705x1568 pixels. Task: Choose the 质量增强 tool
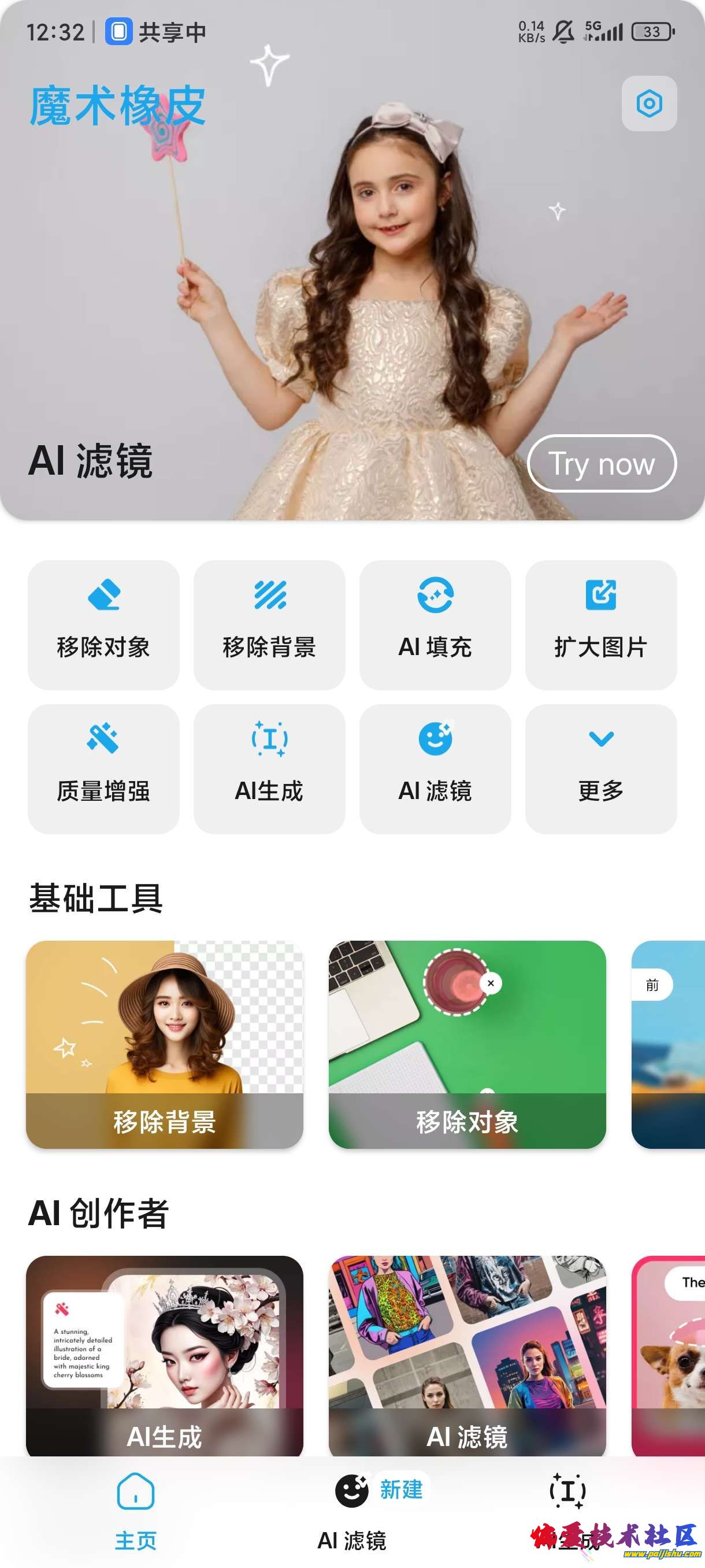point(103,768)
